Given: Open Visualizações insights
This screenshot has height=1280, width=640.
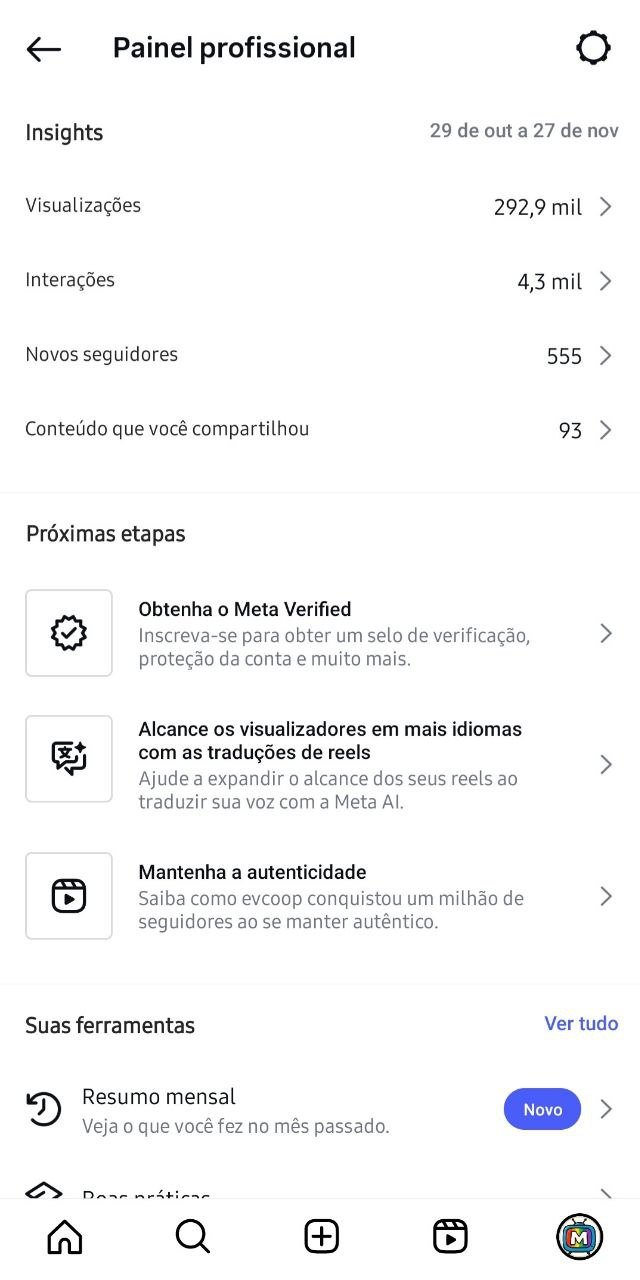Looking at the screenshot, I should click(x=320, y=207).
